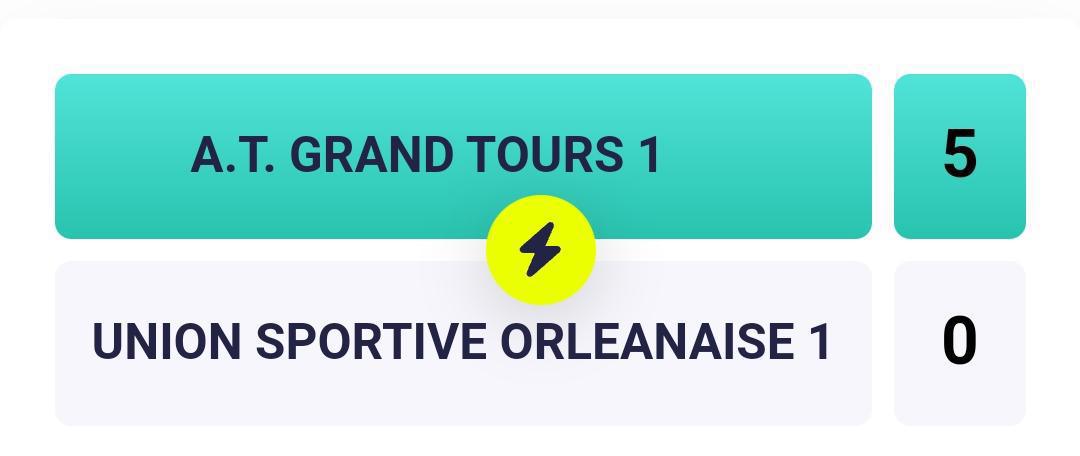Open the A.T. Grand Tours 1 team

point(426,155)
